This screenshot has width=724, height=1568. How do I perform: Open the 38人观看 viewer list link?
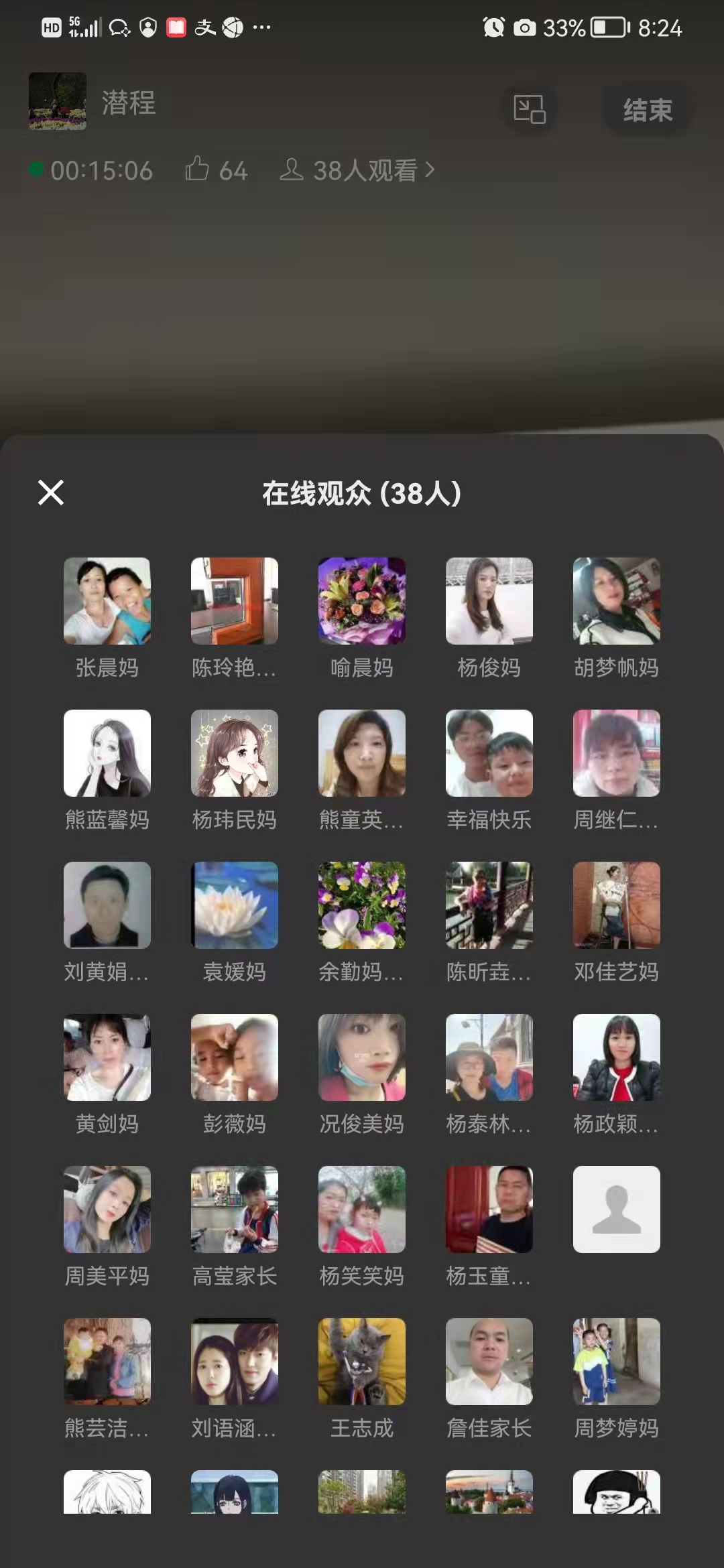(357, 170)
